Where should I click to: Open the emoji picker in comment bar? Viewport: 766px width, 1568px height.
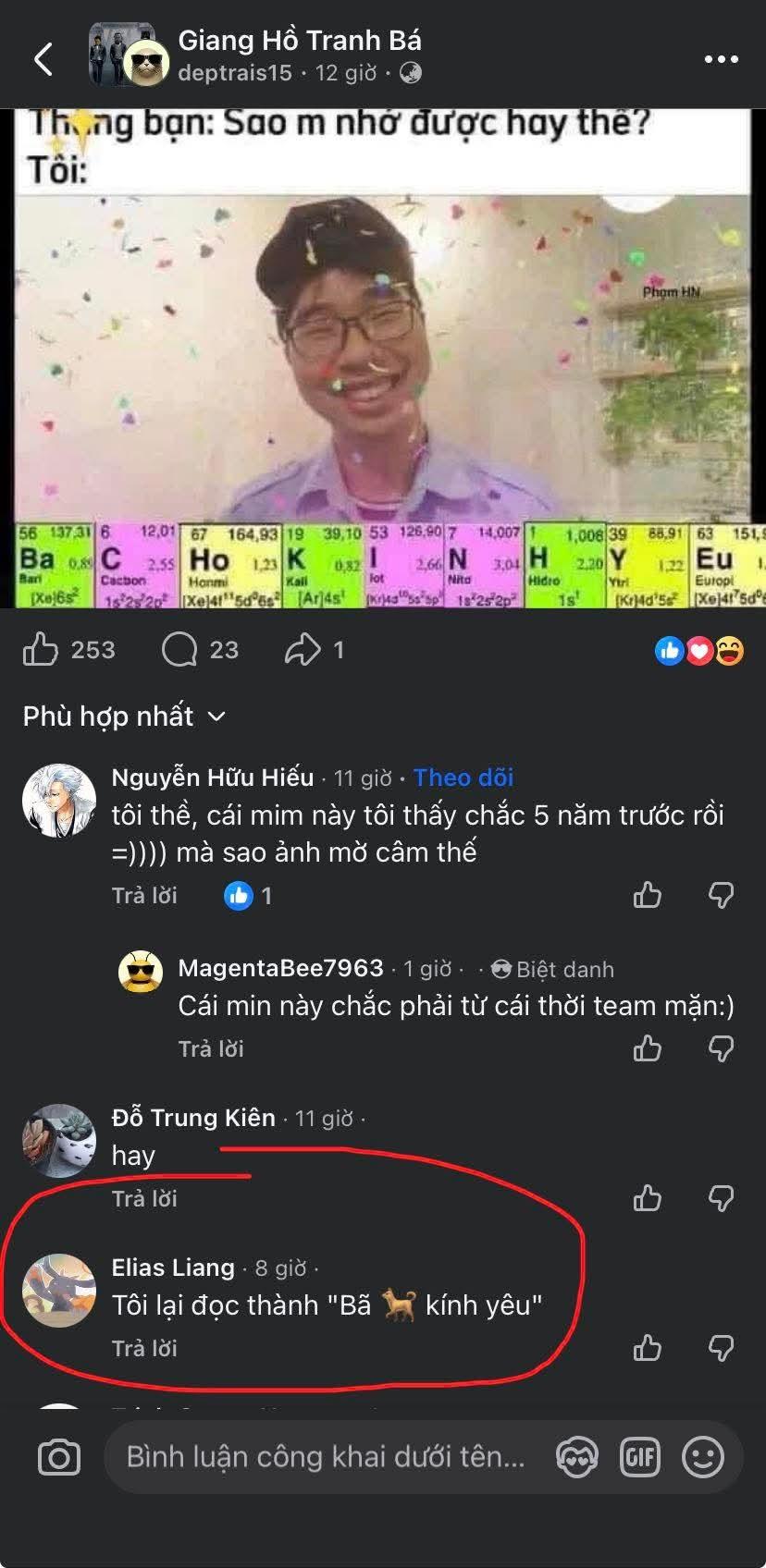coord(703,1458)
